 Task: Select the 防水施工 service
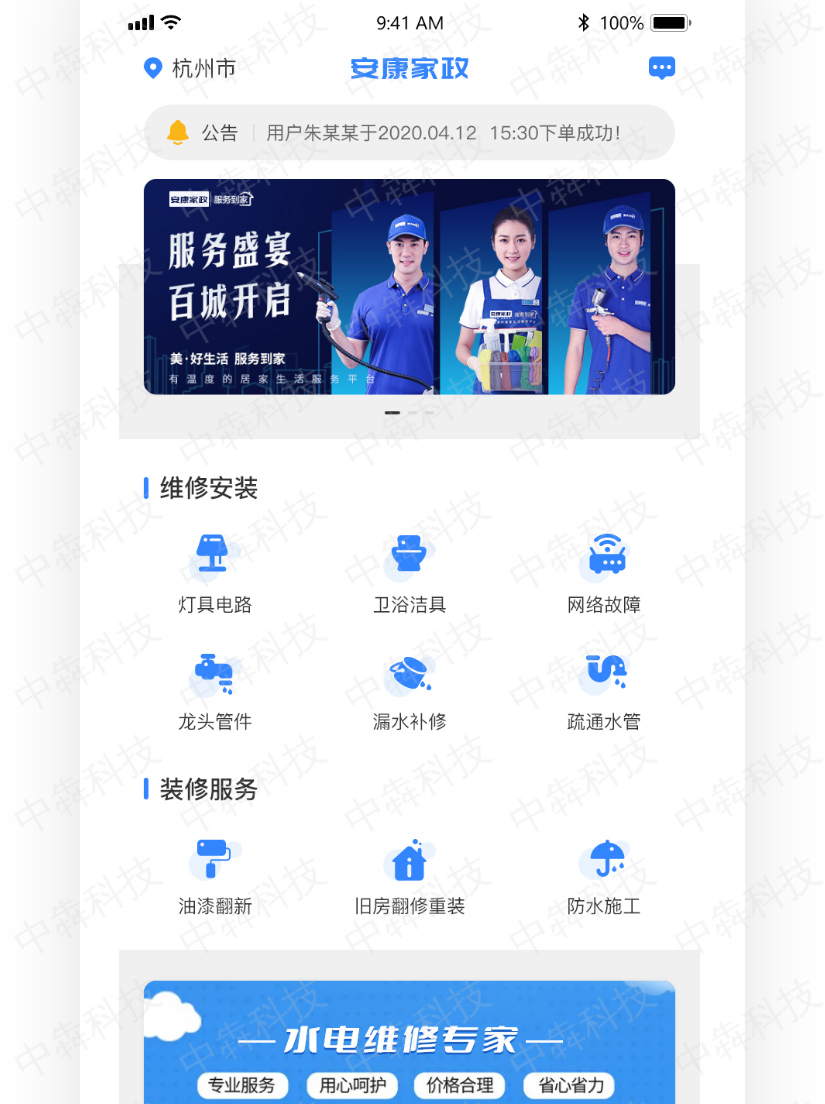click(604, 875)
